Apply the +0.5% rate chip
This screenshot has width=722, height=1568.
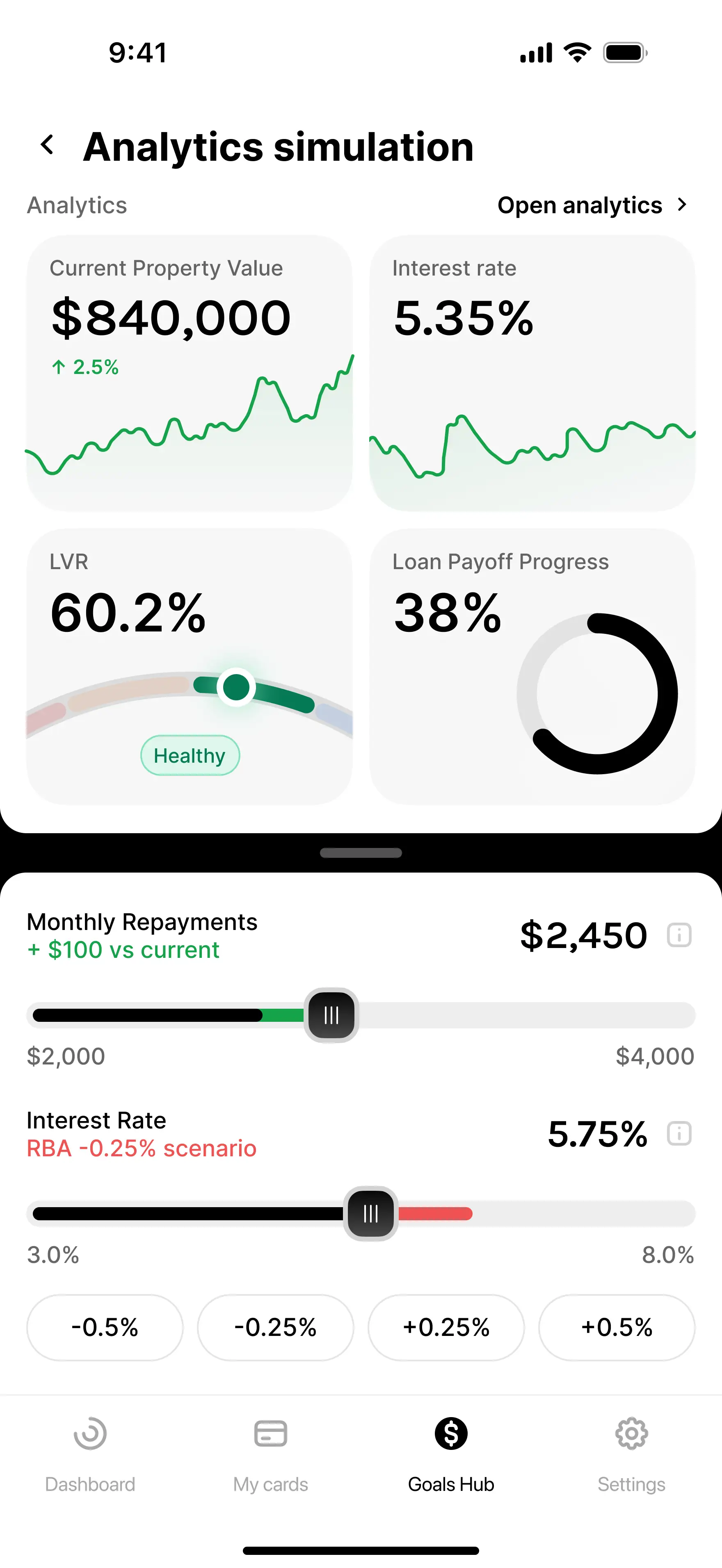click(x=616, y=1327)
